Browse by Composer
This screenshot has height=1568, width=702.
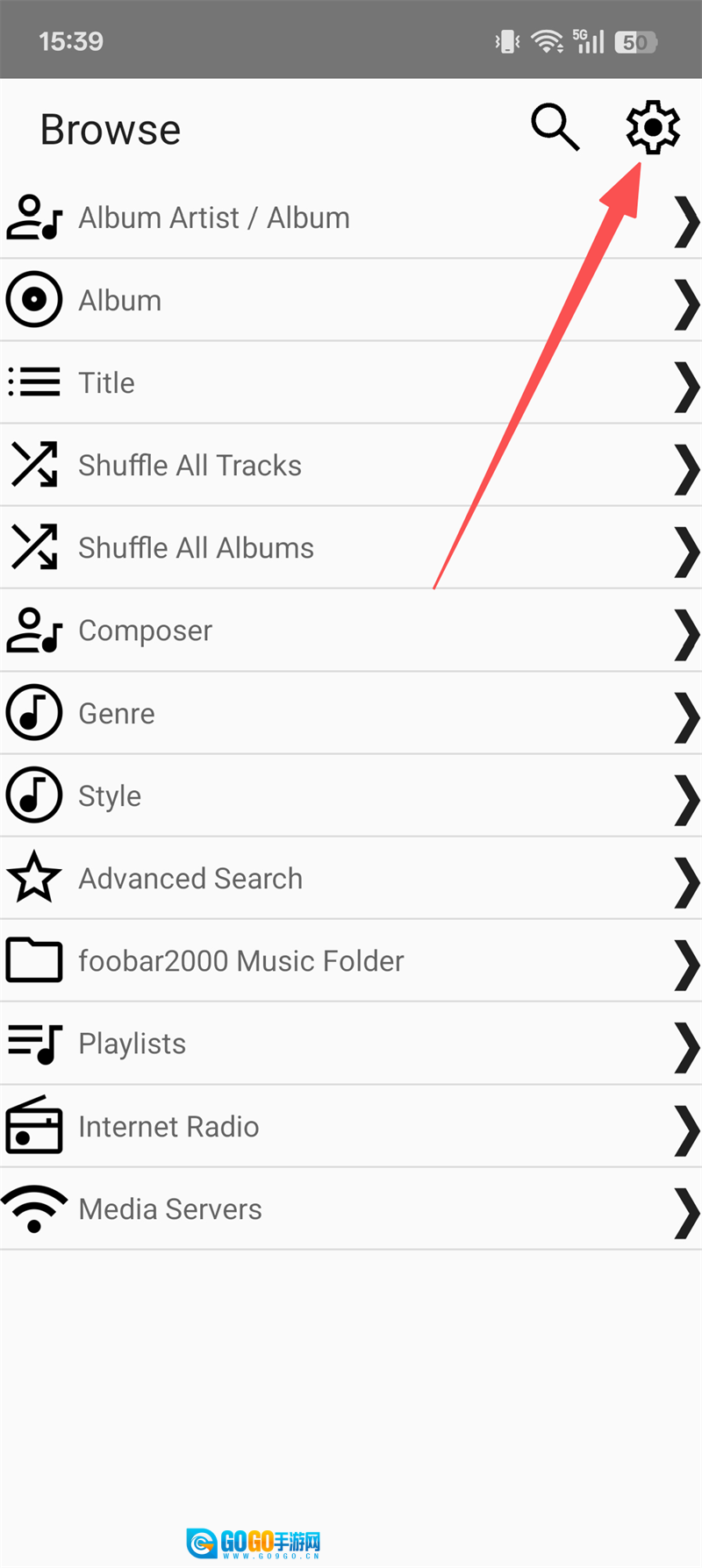tap(146, 631)
